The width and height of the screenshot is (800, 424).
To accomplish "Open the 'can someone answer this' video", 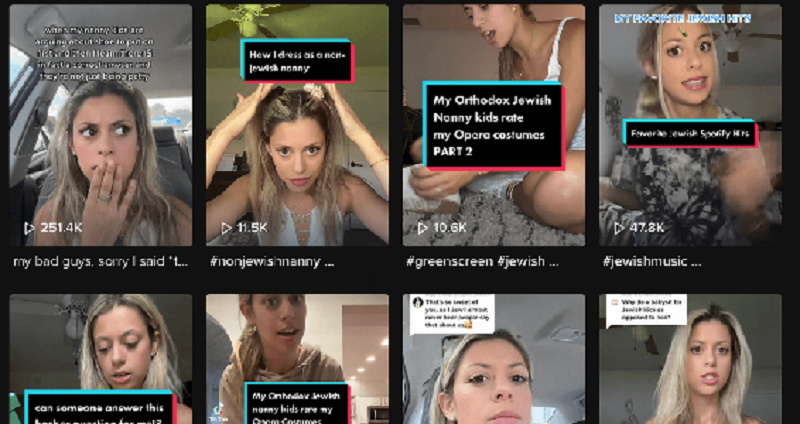I will pyautogui.click(x=100, y=360).
